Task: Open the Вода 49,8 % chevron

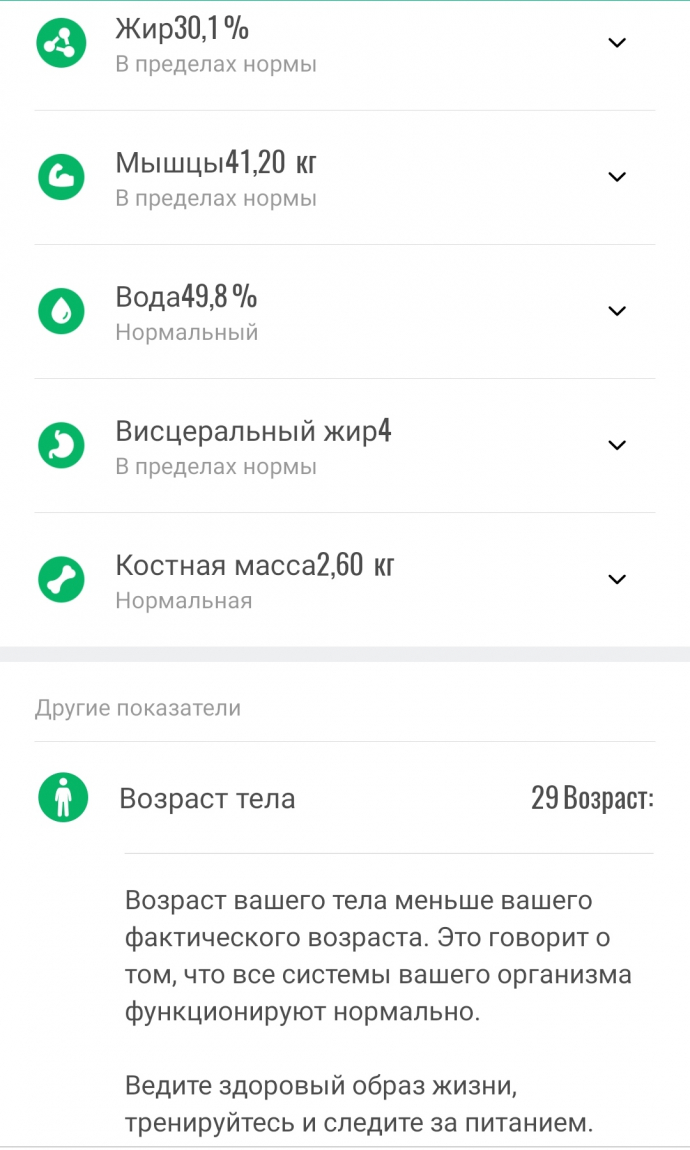Action: [x=617, y=311]
